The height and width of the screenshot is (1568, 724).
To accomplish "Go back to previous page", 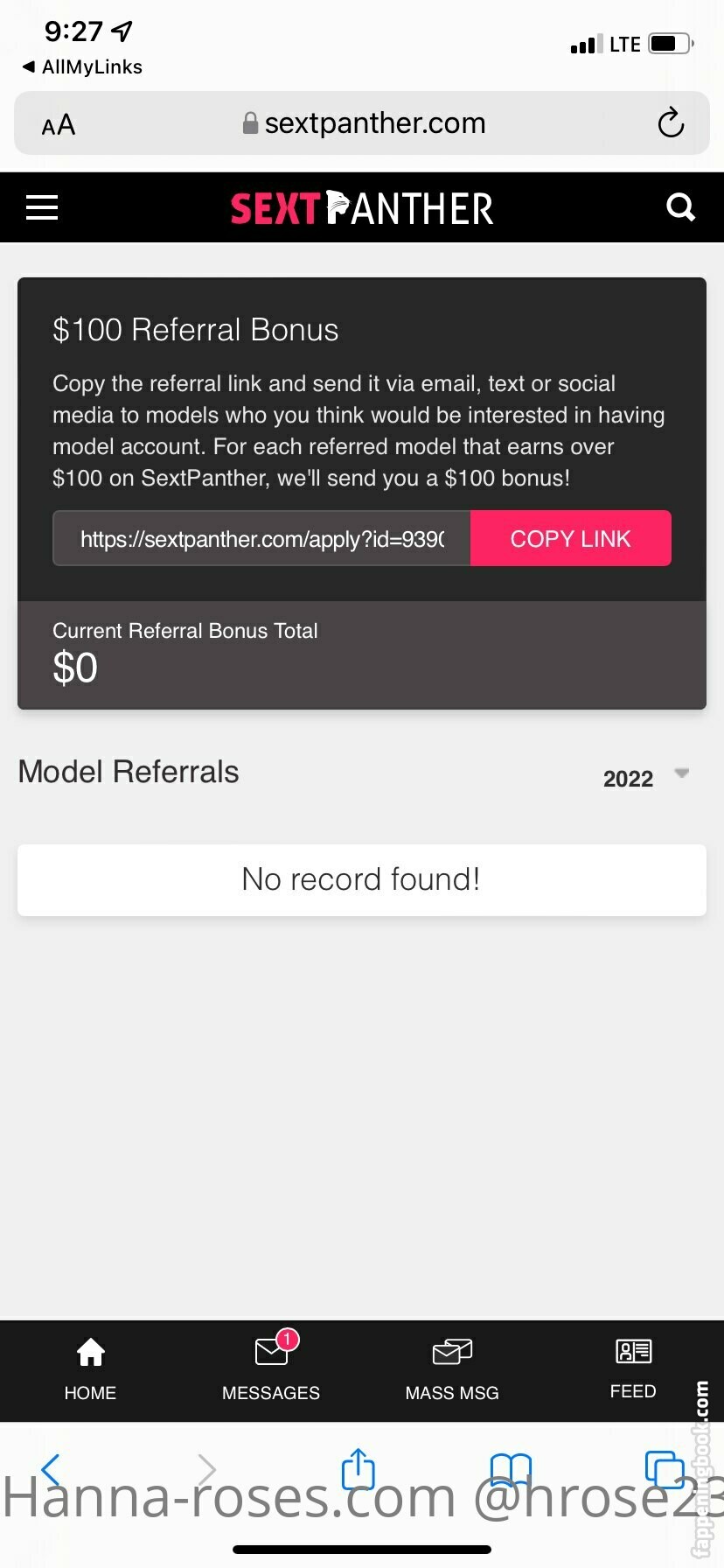I will coord(52,1470).
